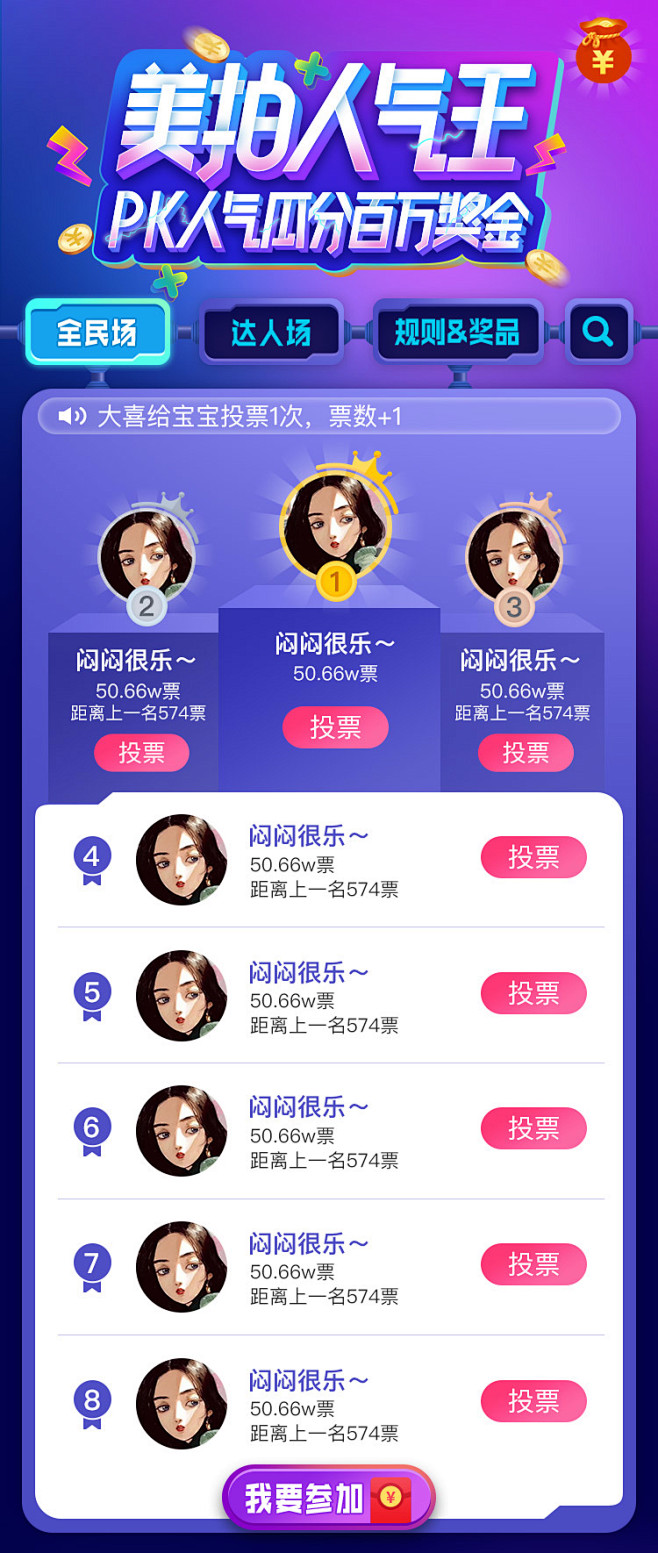Switch to the 达人场 tab
This screenshot has width=658, height=1553.
click(x=271, y=332)
